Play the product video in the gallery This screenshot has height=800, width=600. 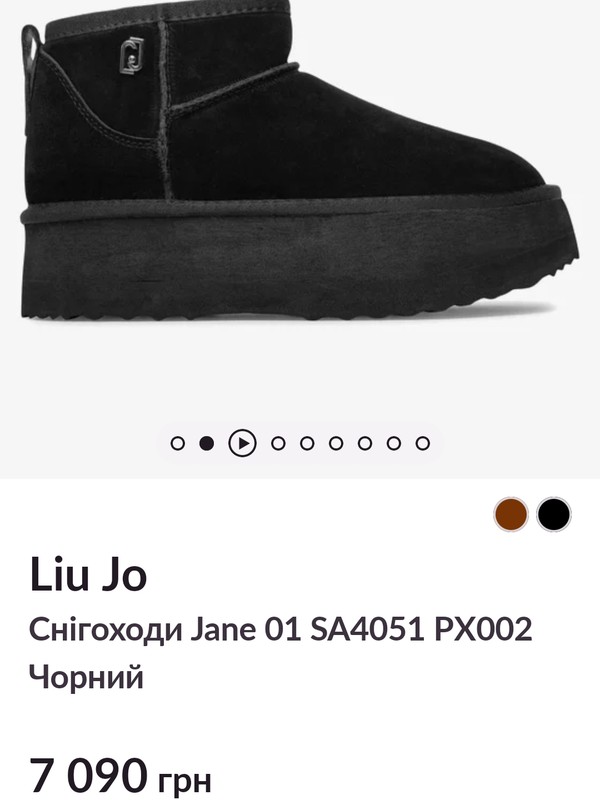point(242,443)
